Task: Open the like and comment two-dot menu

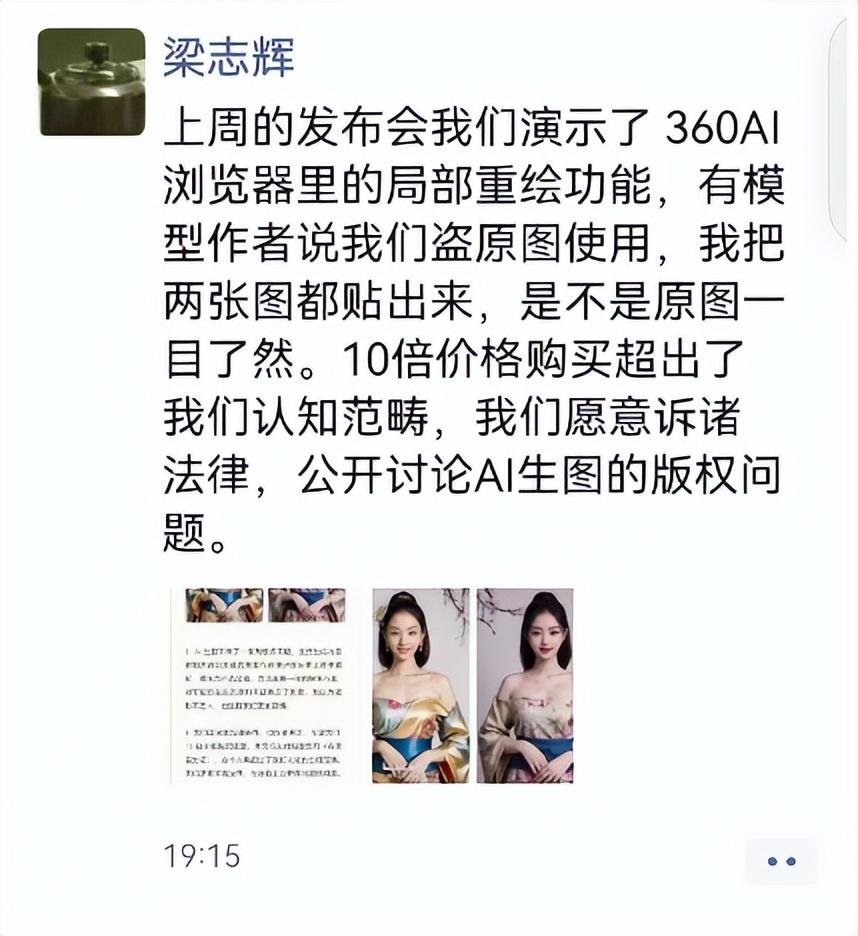Action: click(x=781, y=861)
